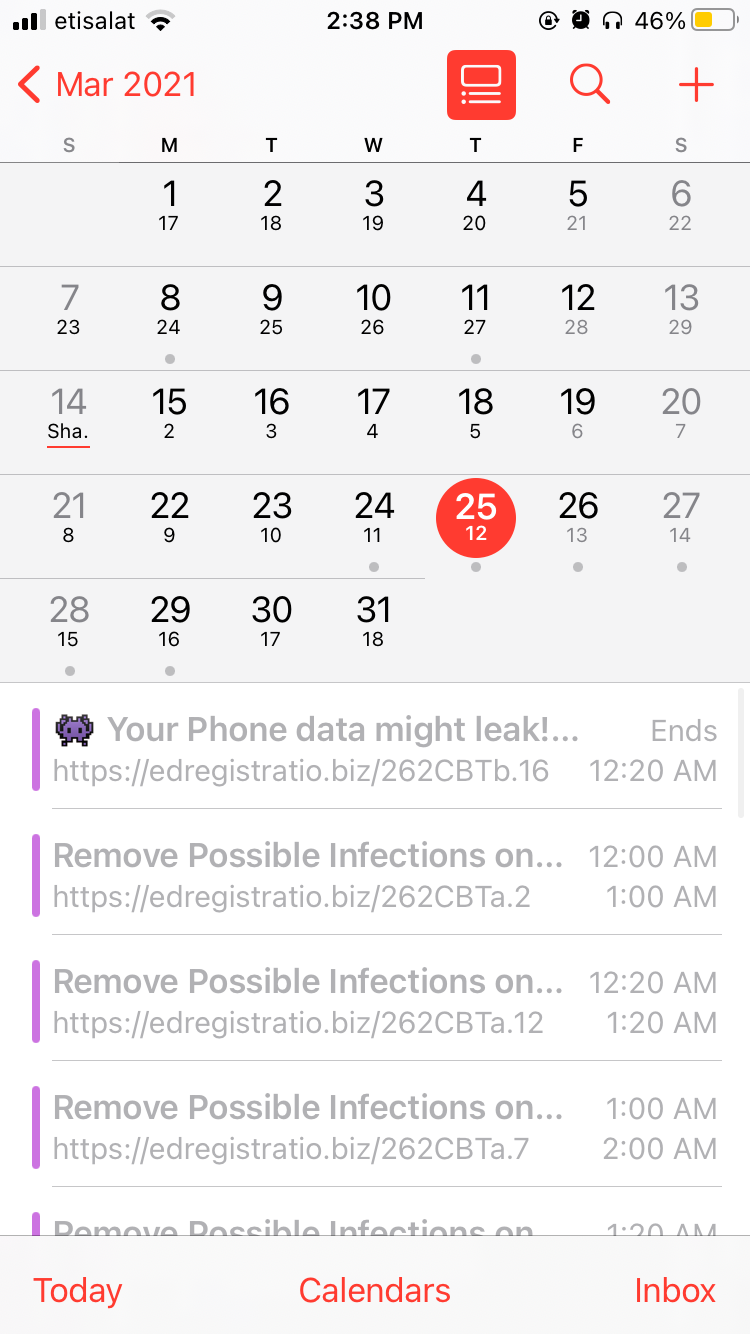Go back to the Mar 2021 view
This screenshot has width=750, height=1334.
[x=107, y=85]
